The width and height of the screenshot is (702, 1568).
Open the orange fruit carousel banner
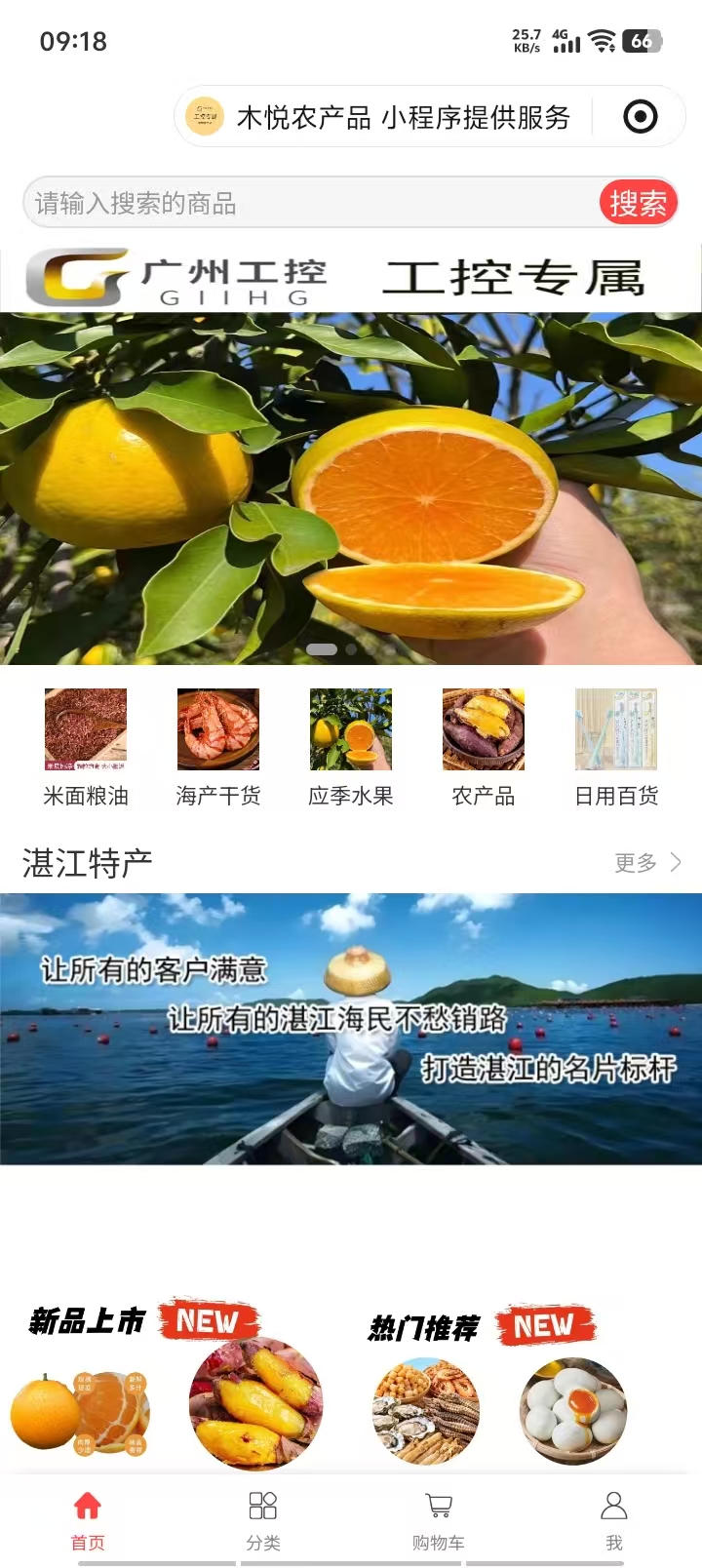pyautogui.click(x=351, y=488)
